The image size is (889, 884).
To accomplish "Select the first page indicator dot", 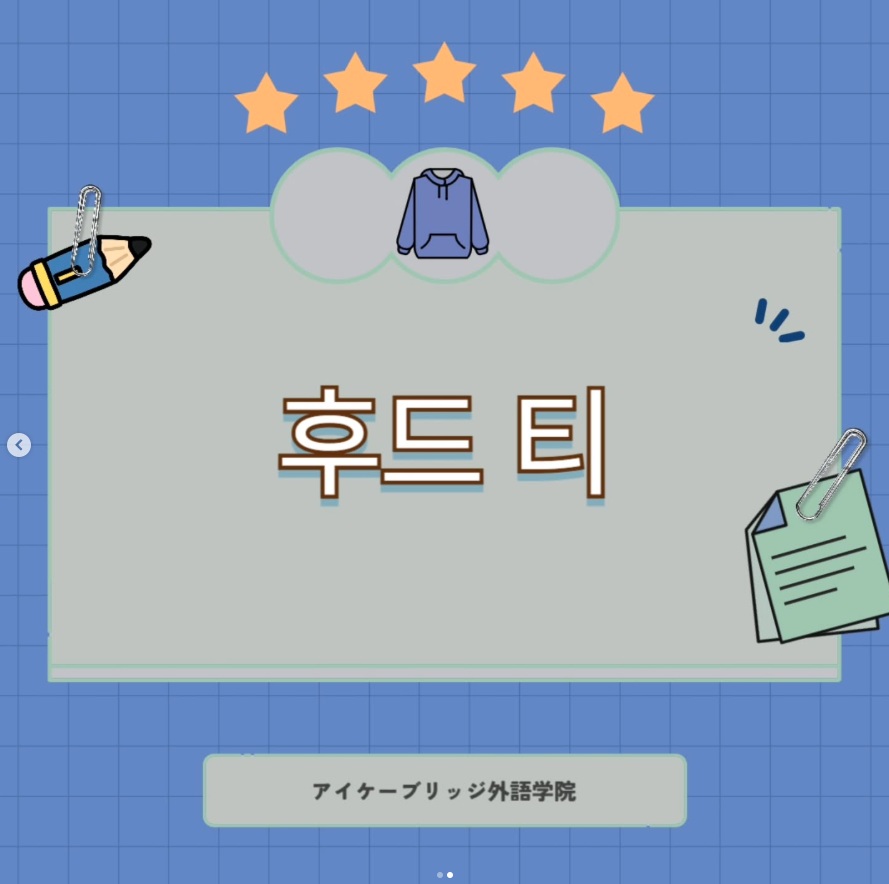I will tap(440, 875).
